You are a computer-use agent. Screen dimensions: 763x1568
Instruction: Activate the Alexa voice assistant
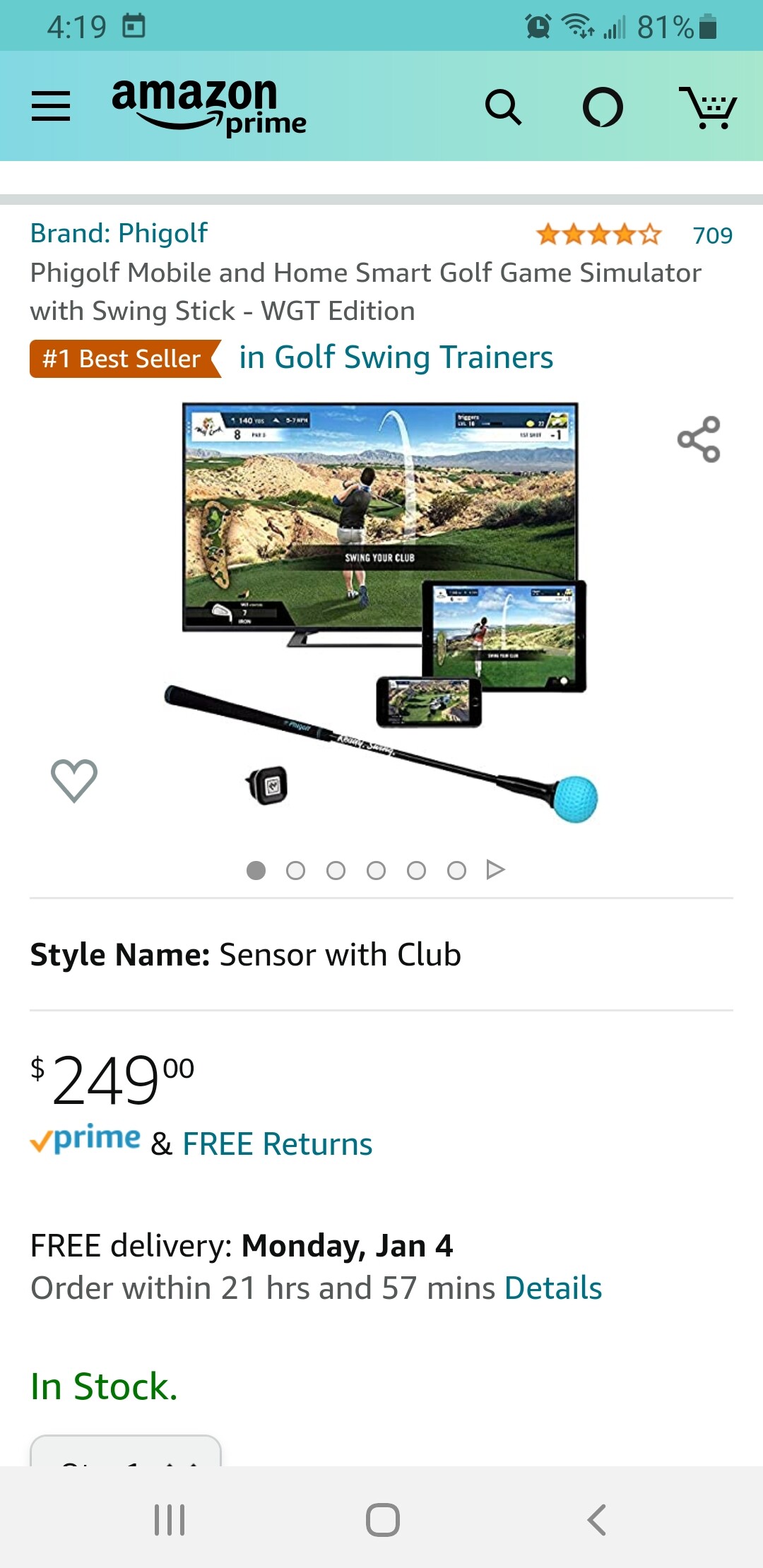pyautogui.click(x=603, y=107)
